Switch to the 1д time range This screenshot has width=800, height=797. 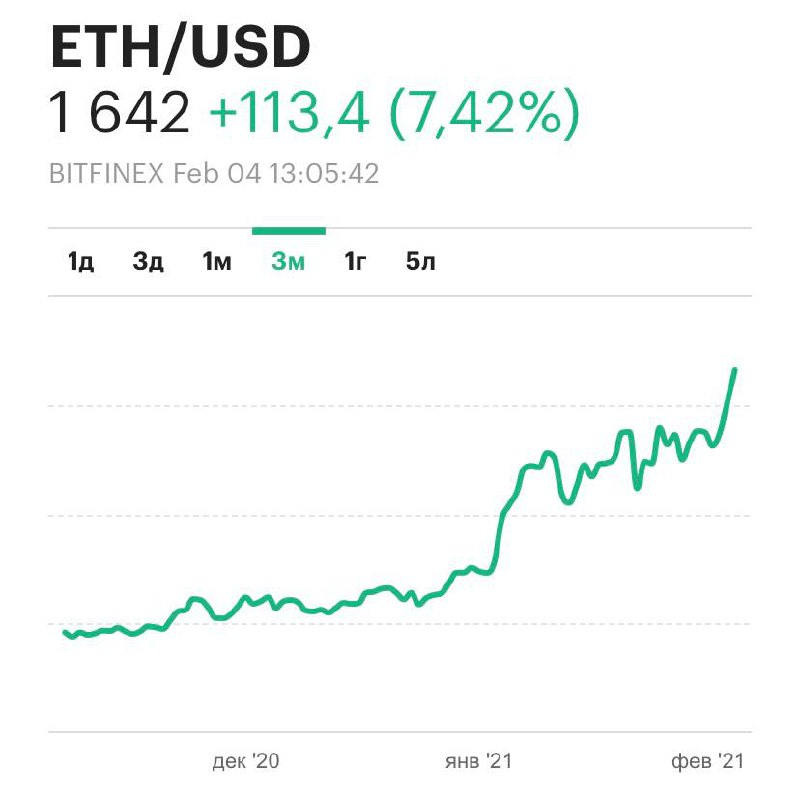coord(81,262)
